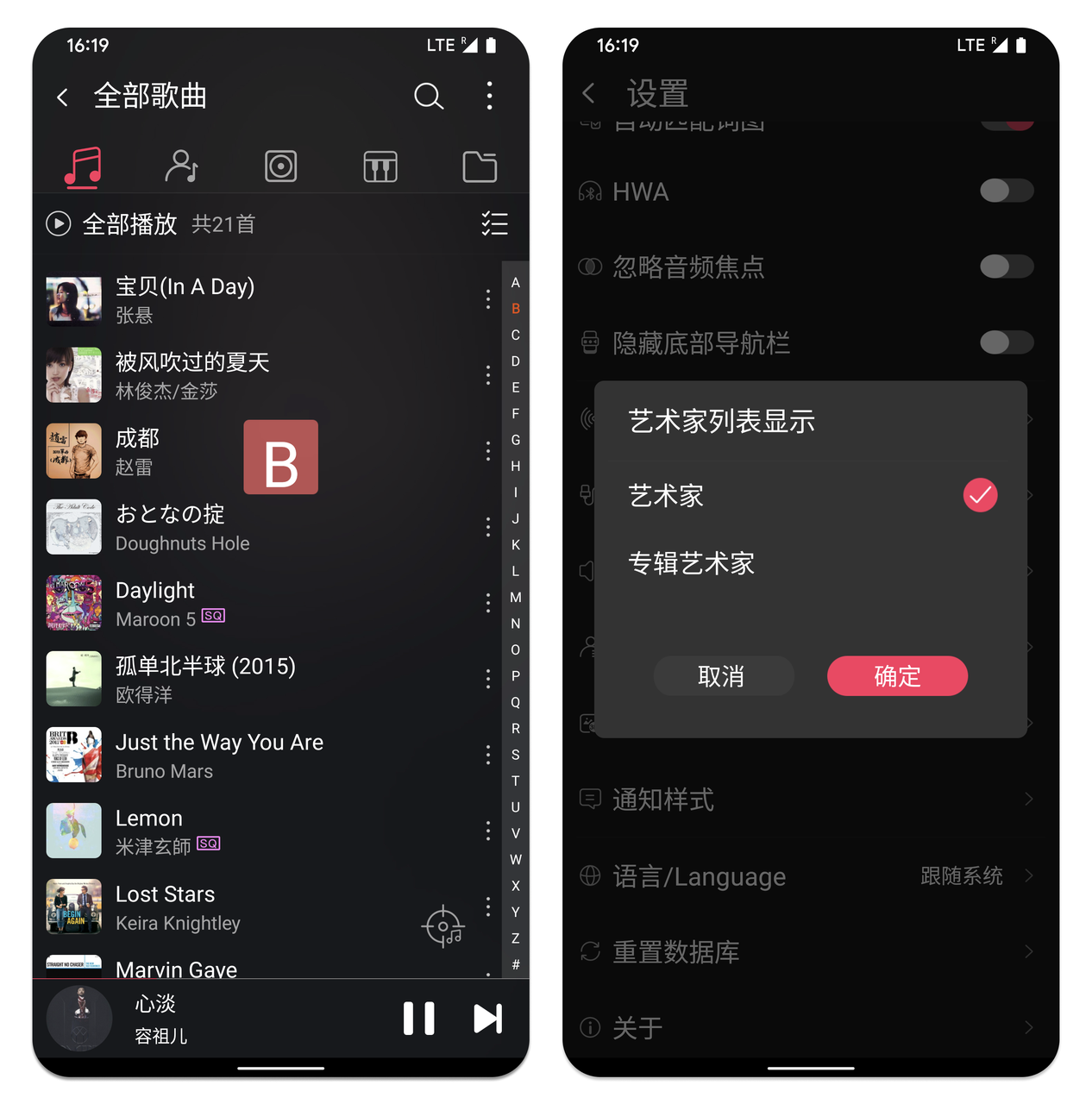This screenshot has width=1092, height=1104.
Task: Switch to the albums tab
Action: pyautogui.click(x=280, y=166)
